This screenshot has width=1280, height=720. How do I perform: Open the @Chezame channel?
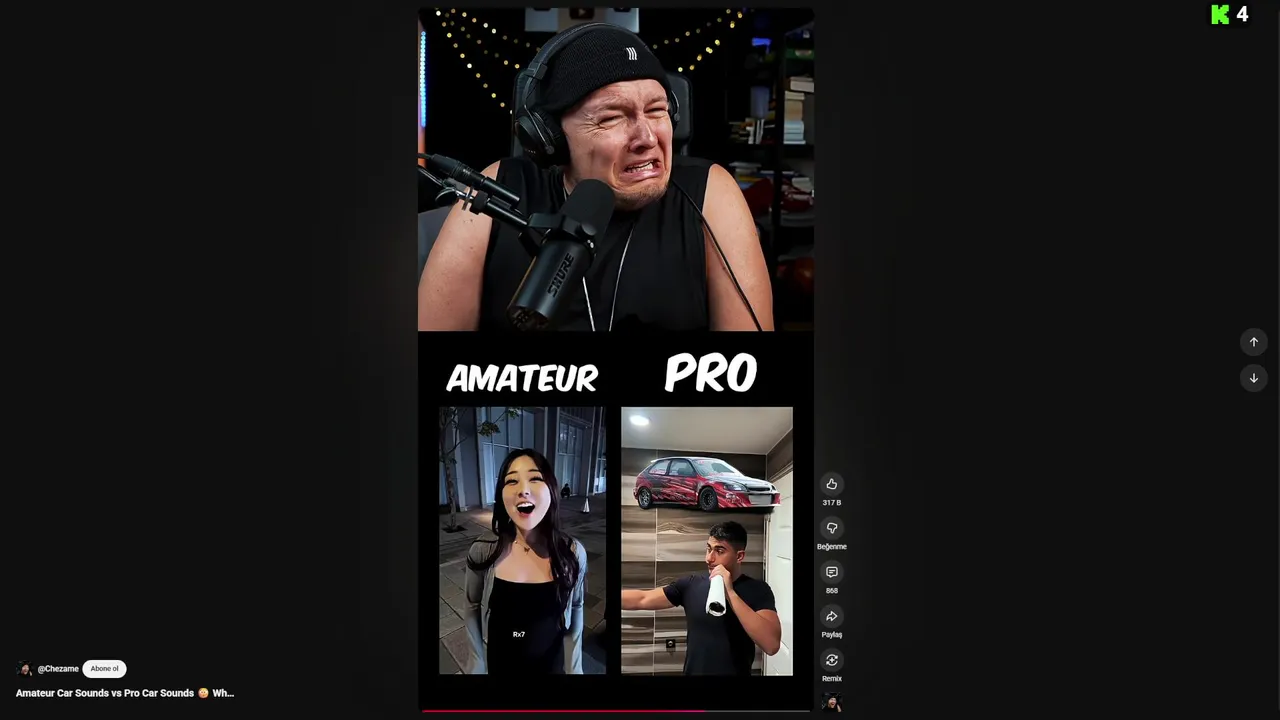click(57, 669)
